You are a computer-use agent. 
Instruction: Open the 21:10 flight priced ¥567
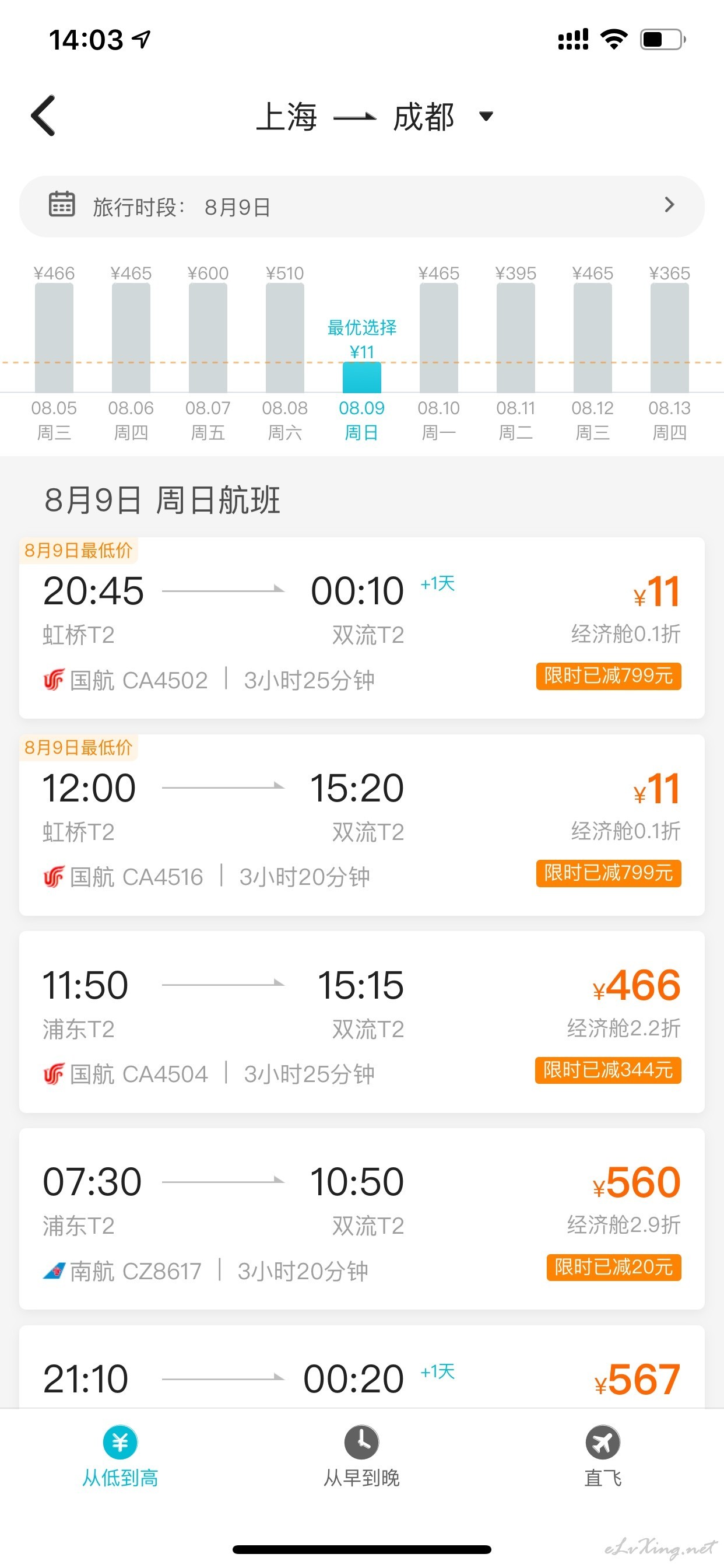pos(362,1367)
